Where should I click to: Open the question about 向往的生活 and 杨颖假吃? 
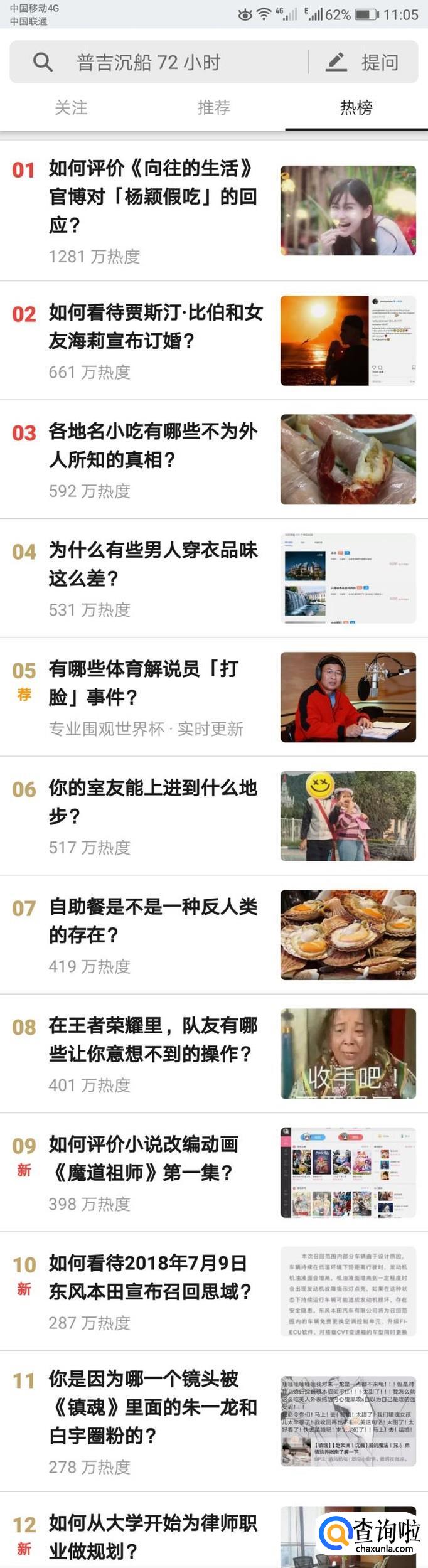click(x=152, y=196)
